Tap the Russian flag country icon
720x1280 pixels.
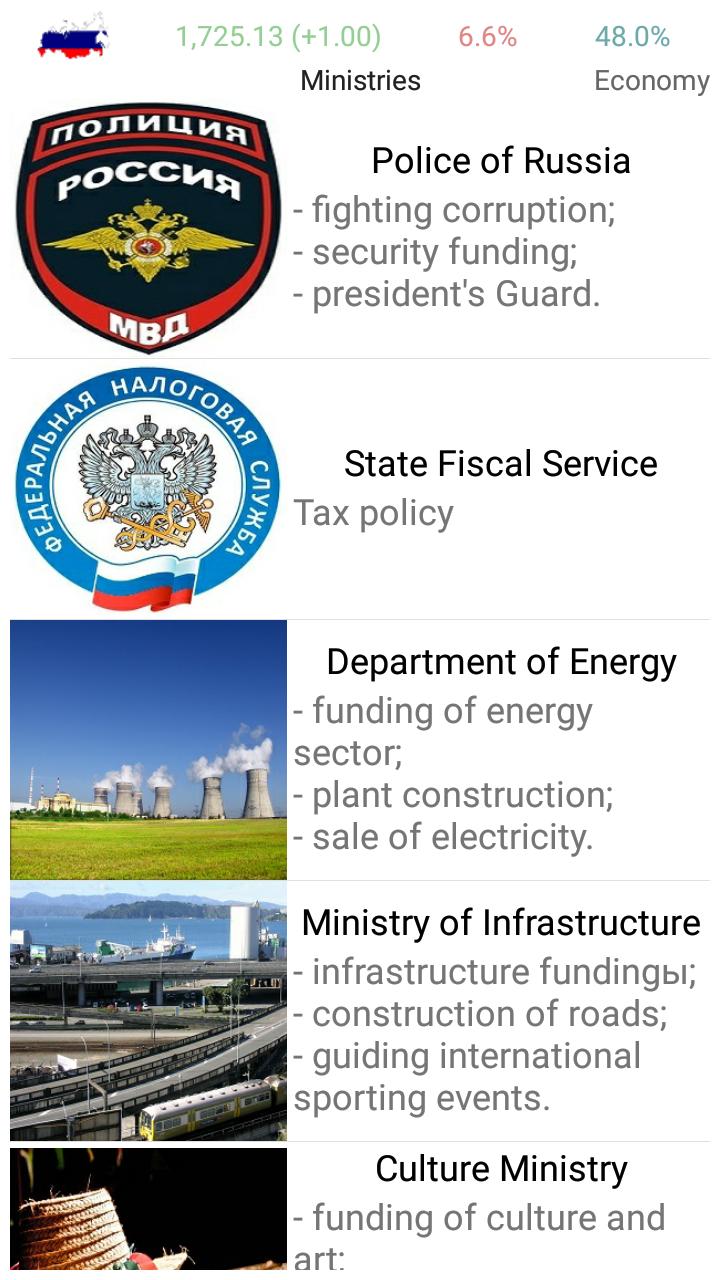pos(72,38)
